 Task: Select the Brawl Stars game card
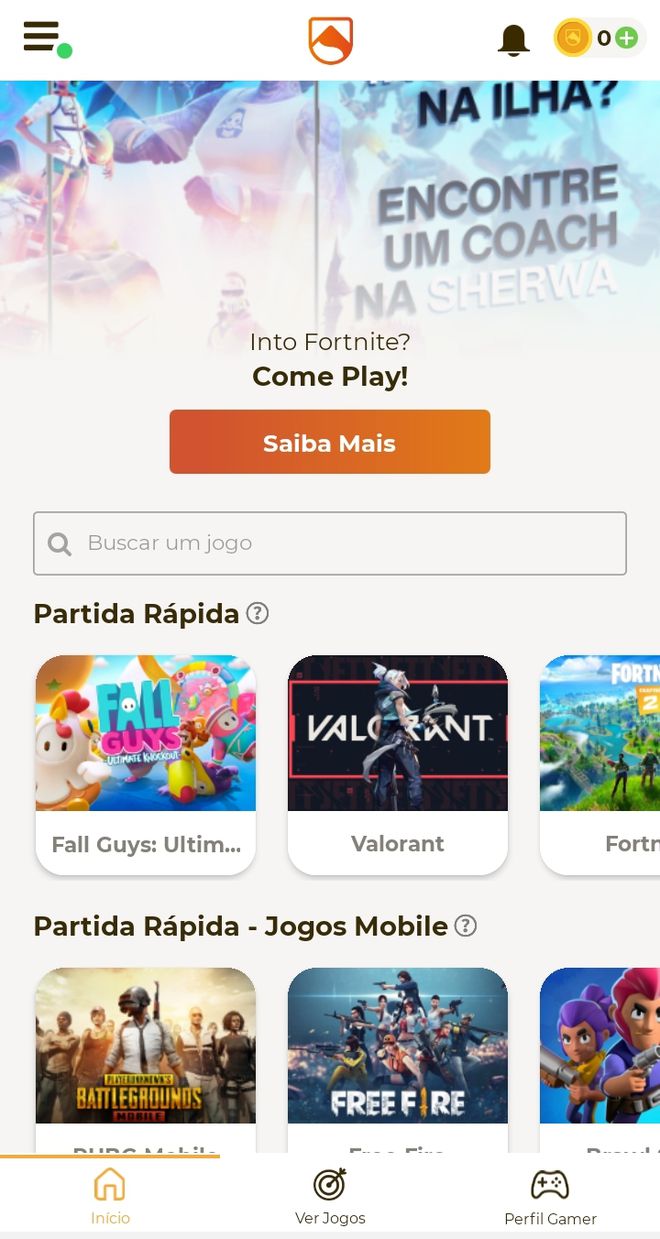(600, 1060)
